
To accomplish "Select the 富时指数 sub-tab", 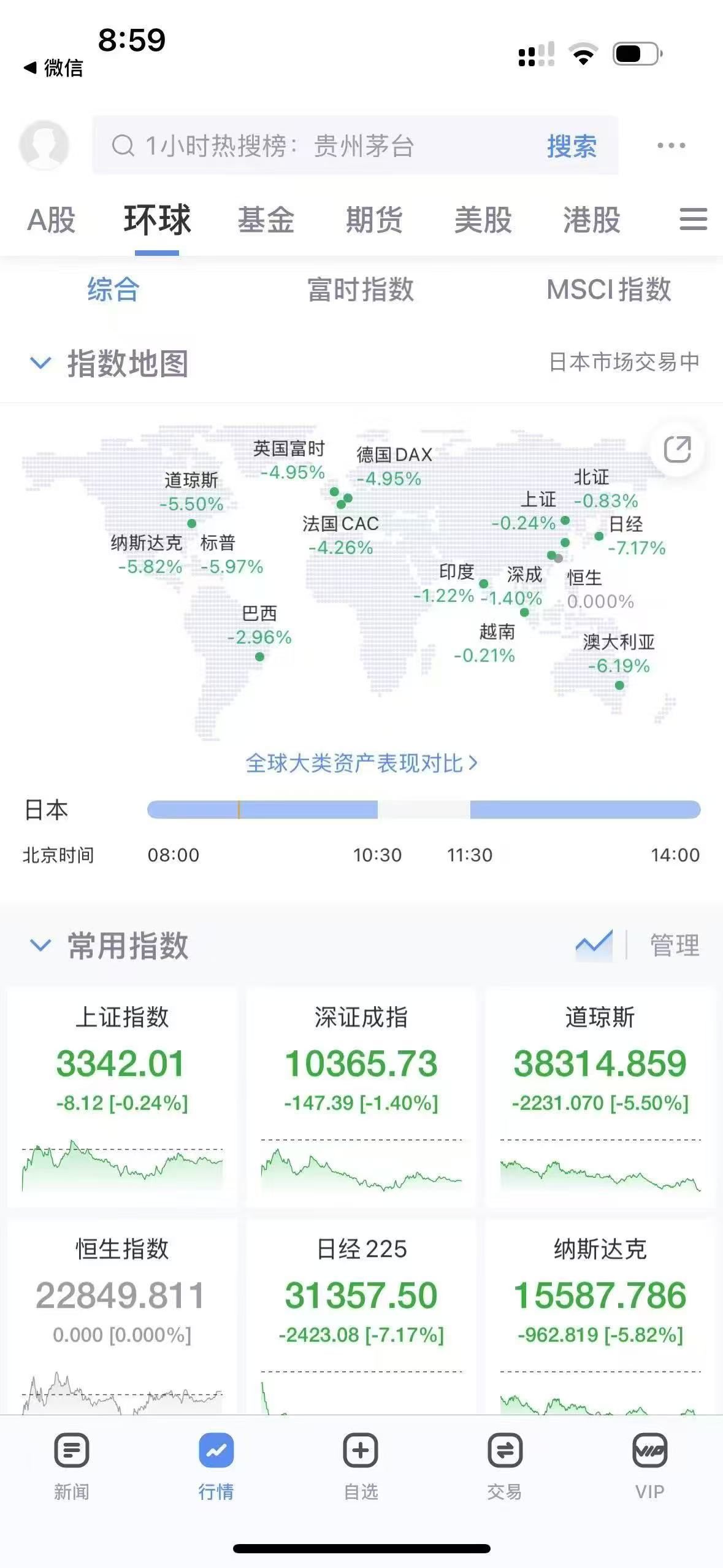I will pyautogui.click(x=361, y=290).
